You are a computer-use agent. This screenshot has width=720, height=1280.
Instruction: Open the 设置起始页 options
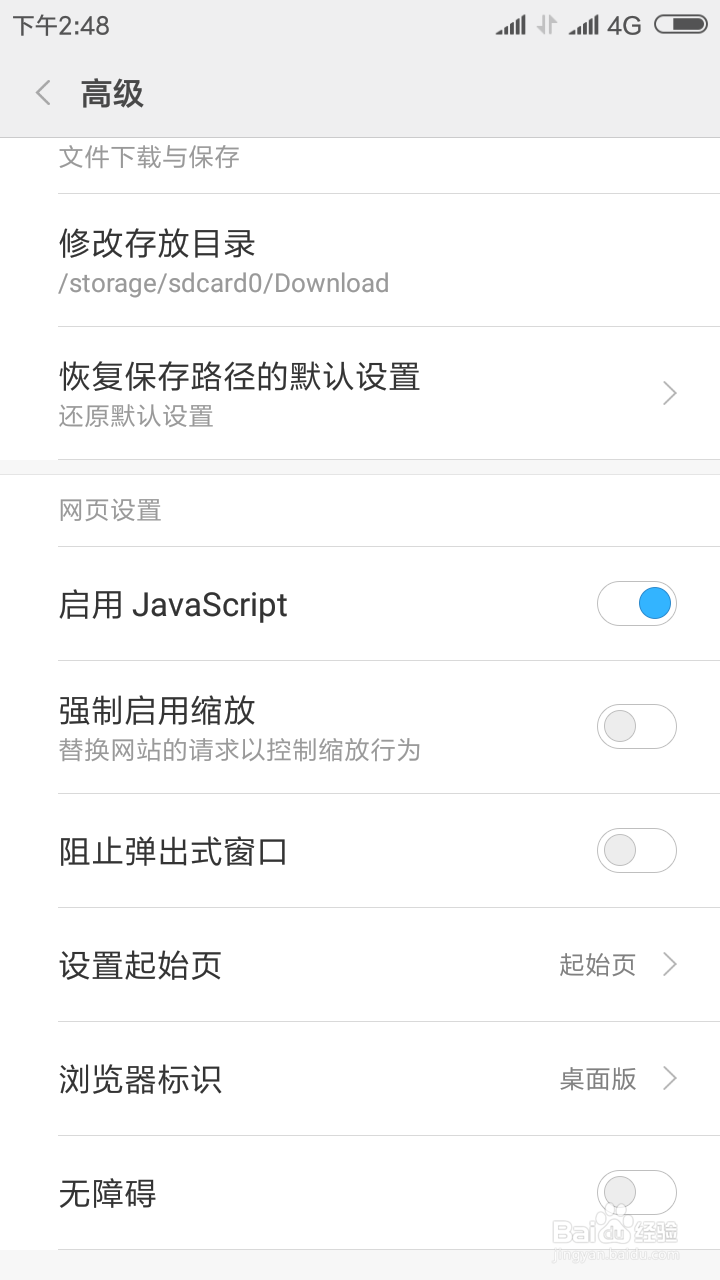[360, 965]
